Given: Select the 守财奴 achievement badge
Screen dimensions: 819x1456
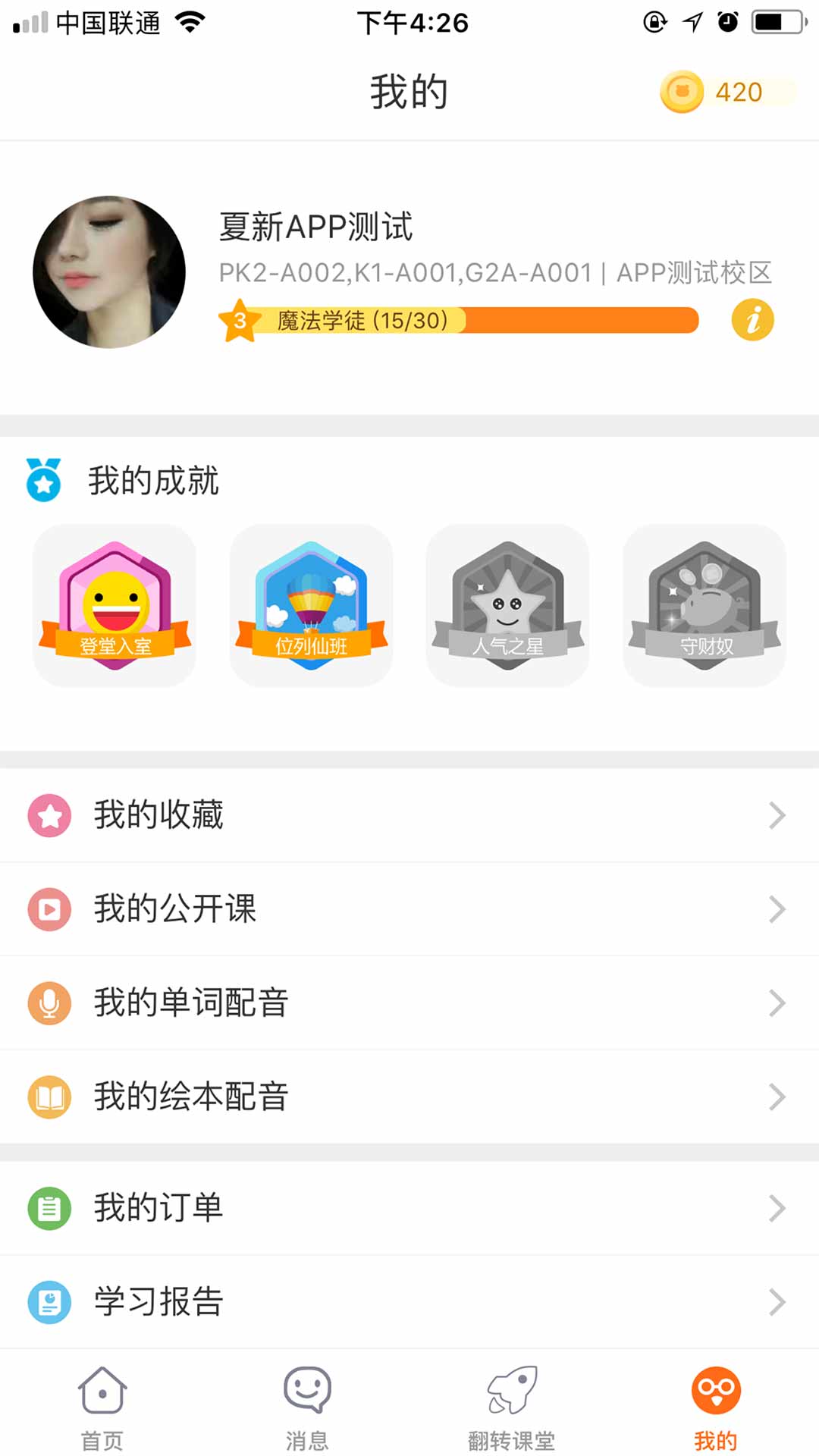Looking at the screenshot, I should pyautogui.click(x=704, y=605).
